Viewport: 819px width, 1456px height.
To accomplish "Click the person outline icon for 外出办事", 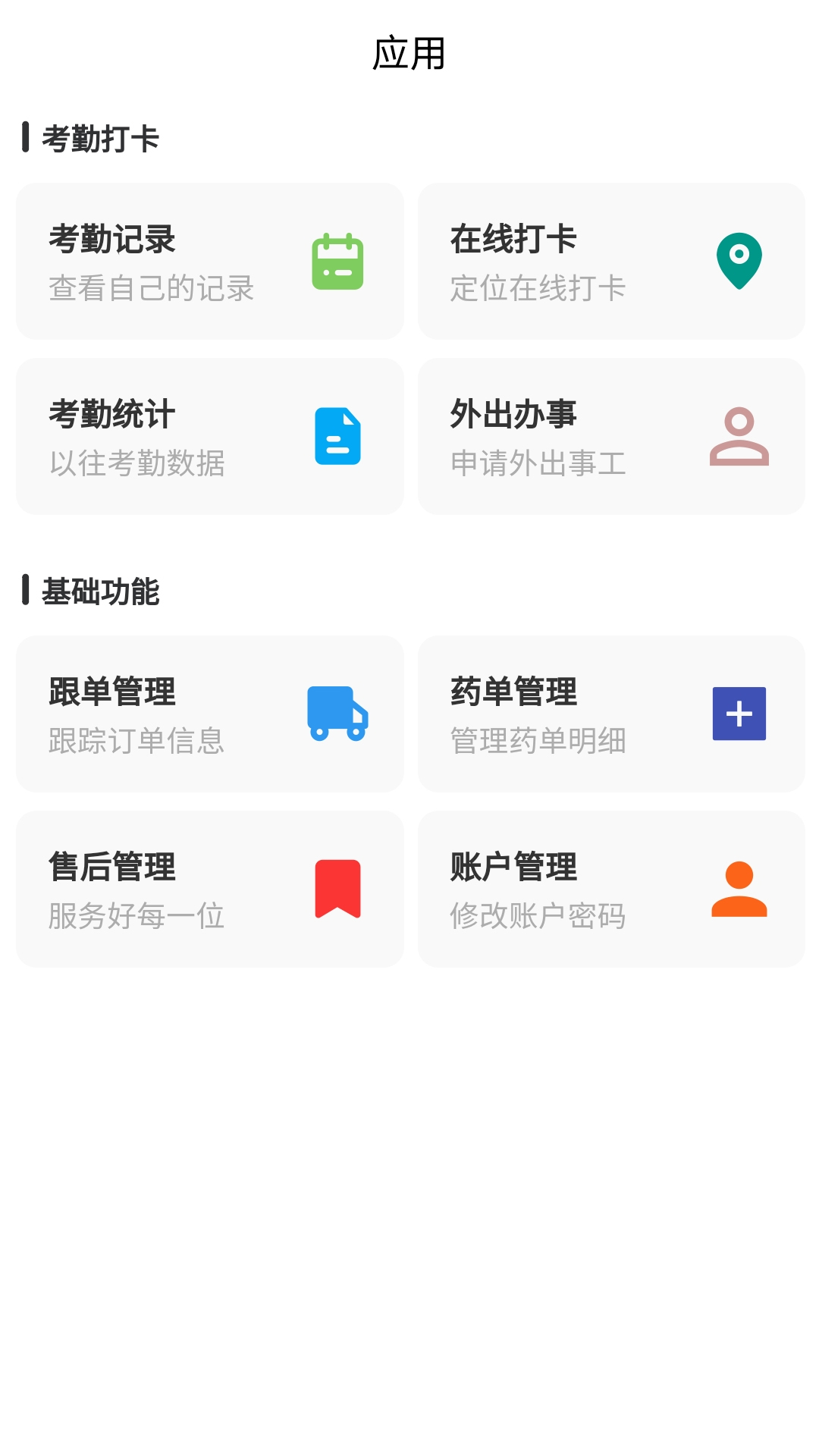I will pyautogui.click(x=739, y=435).
